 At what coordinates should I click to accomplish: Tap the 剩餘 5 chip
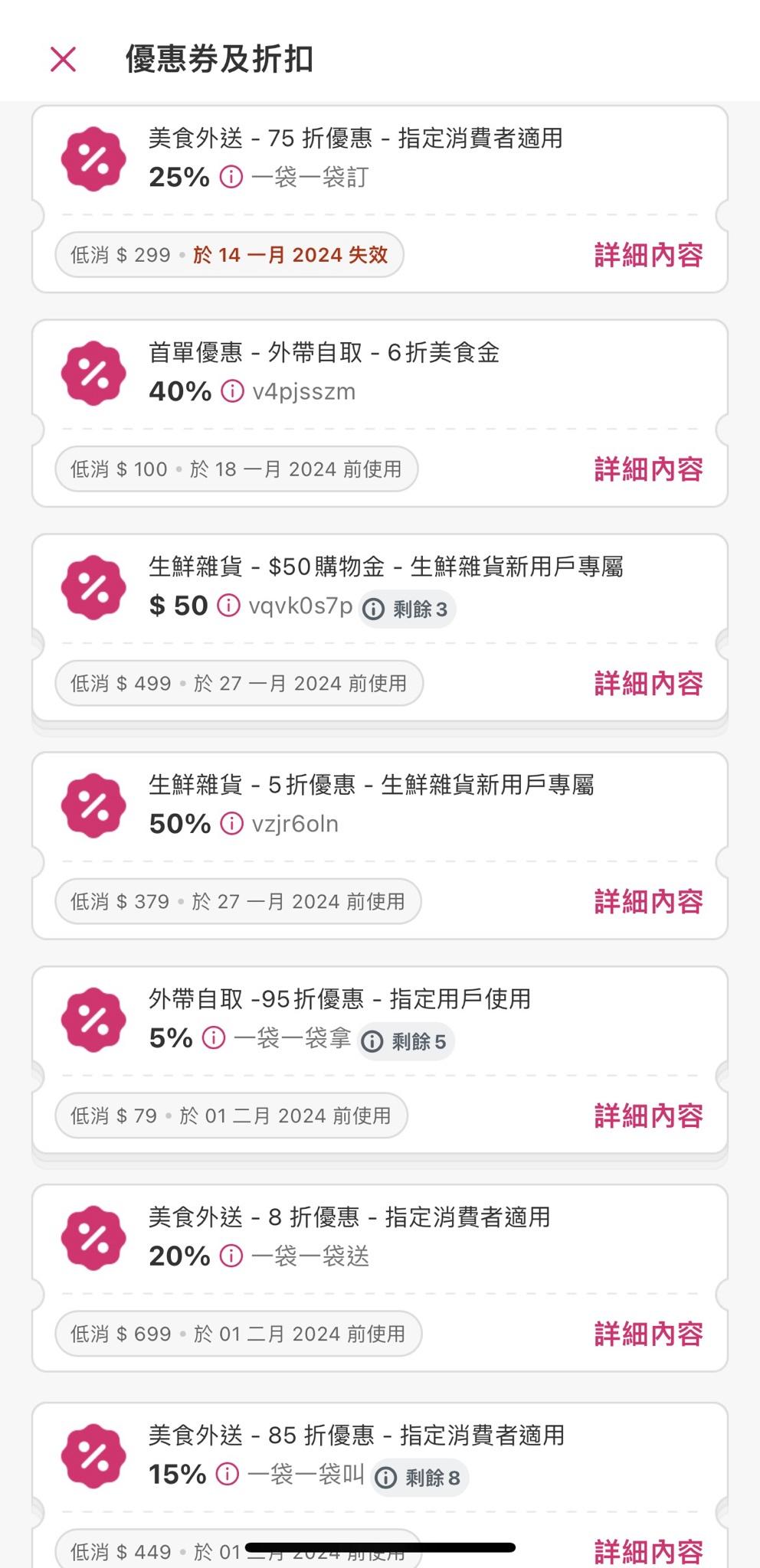tap(405, 1042)
